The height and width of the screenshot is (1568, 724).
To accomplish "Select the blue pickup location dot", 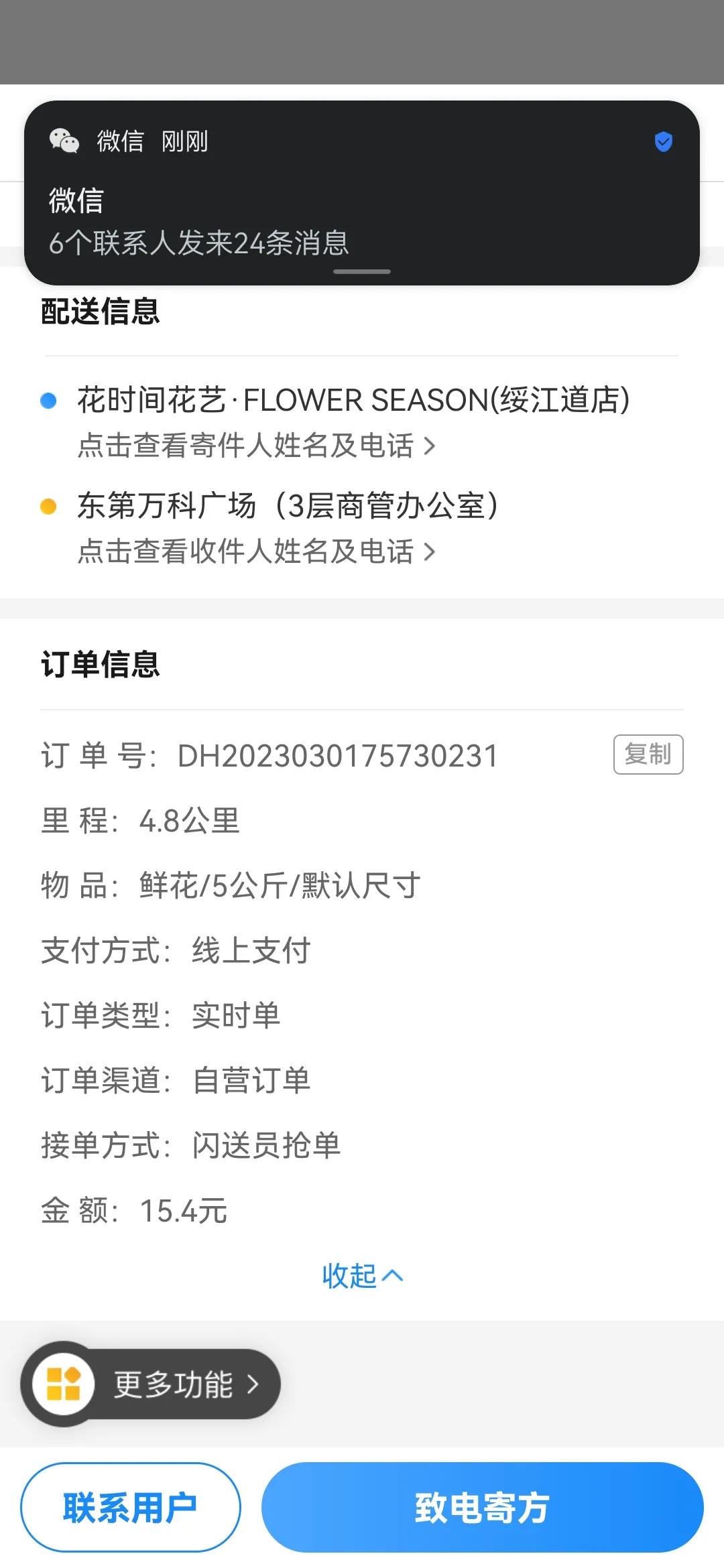I will [x=48, y=400].
